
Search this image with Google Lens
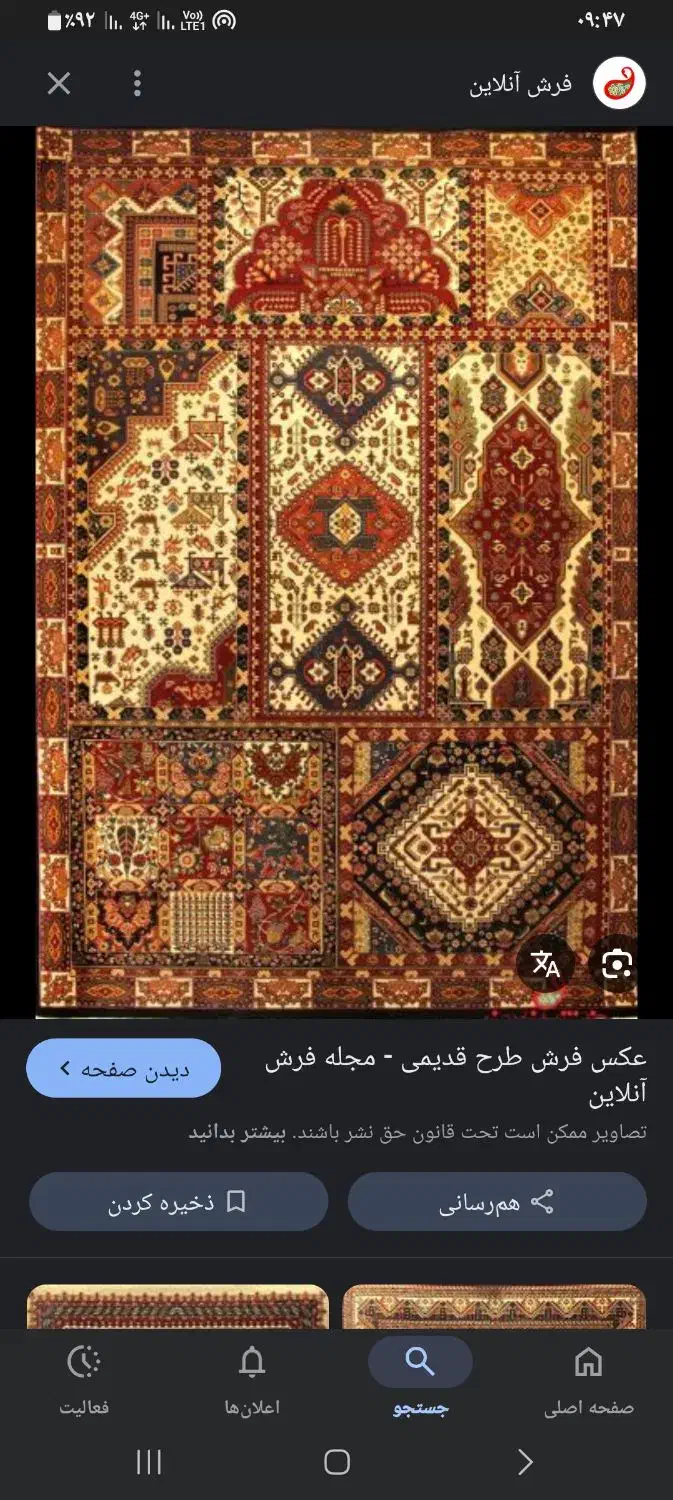point(617,964)
